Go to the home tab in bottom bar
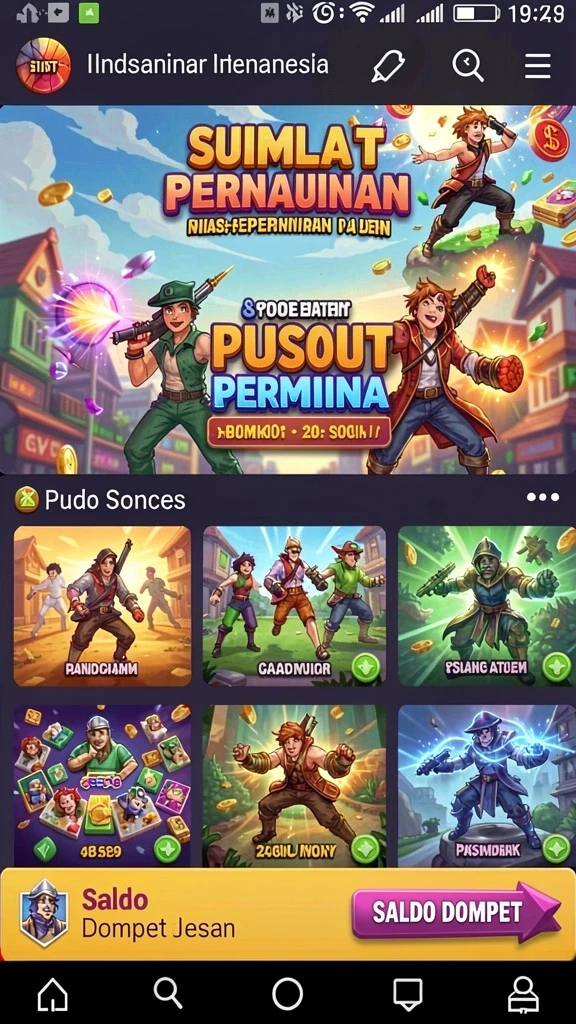576x1024 pixels. click(x=53, y=994)
